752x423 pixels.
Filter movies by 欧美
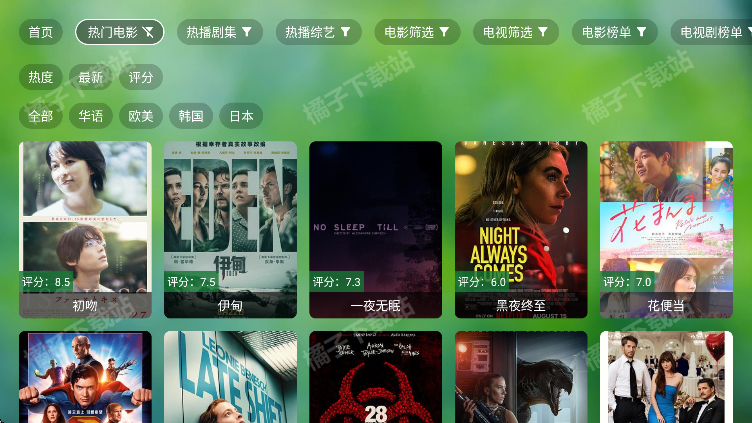[x=141, y=116]
